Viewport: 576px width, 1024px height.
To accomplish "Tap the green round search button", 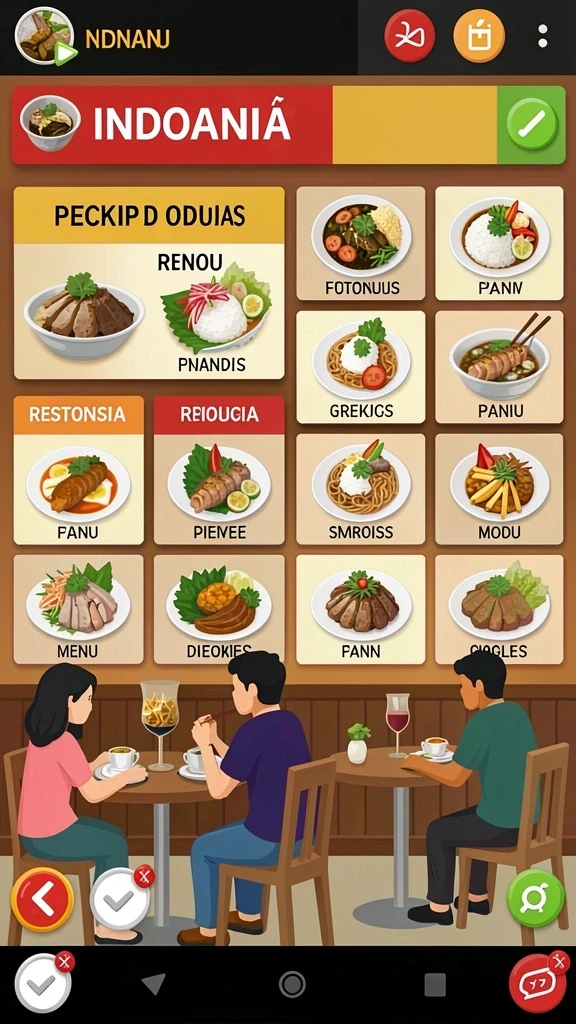I will [536, 898].
